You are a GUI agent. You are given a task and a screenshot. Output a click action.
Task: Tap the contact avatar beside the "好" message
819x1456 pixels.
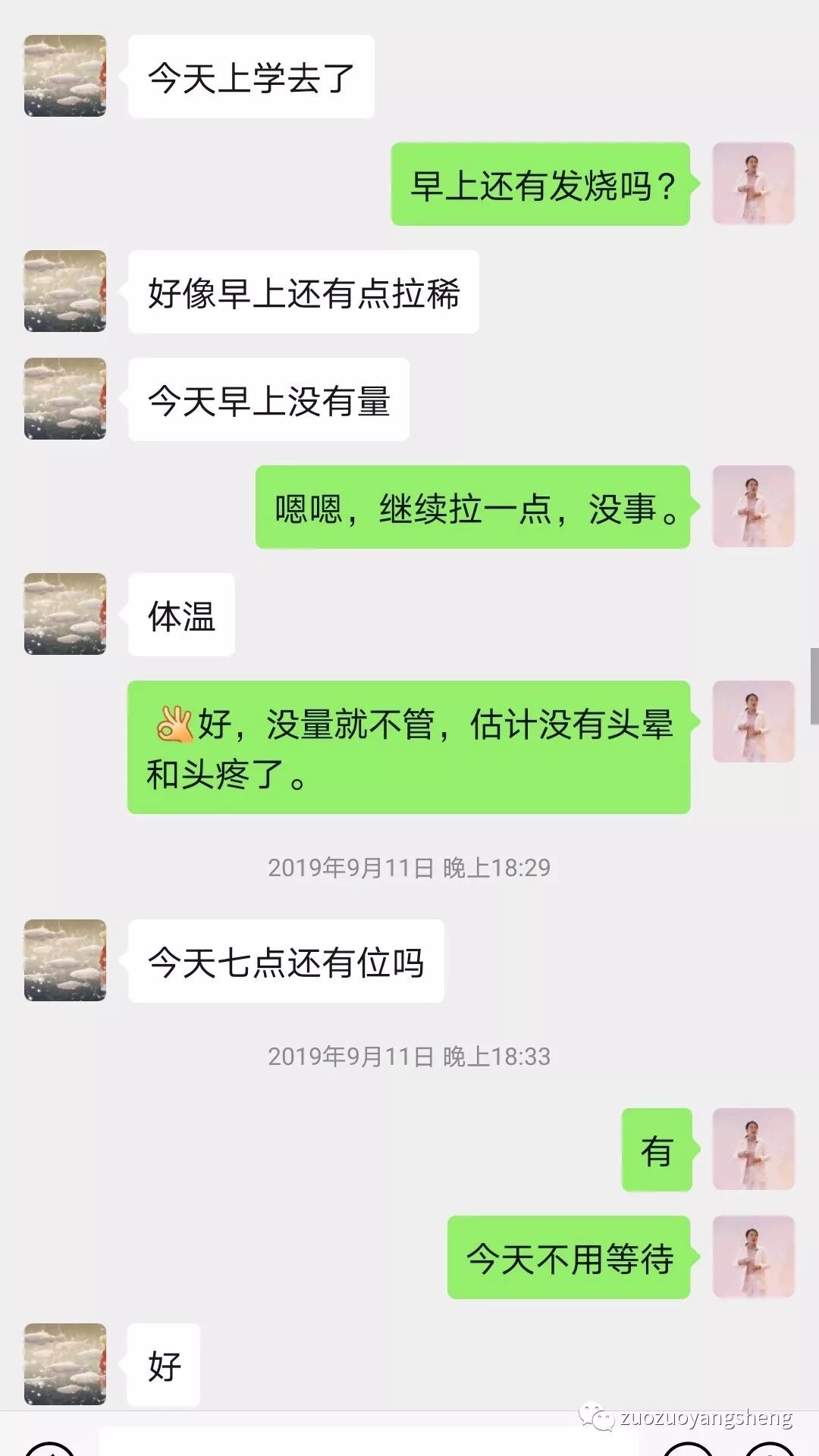click(x=64, y=1364)
